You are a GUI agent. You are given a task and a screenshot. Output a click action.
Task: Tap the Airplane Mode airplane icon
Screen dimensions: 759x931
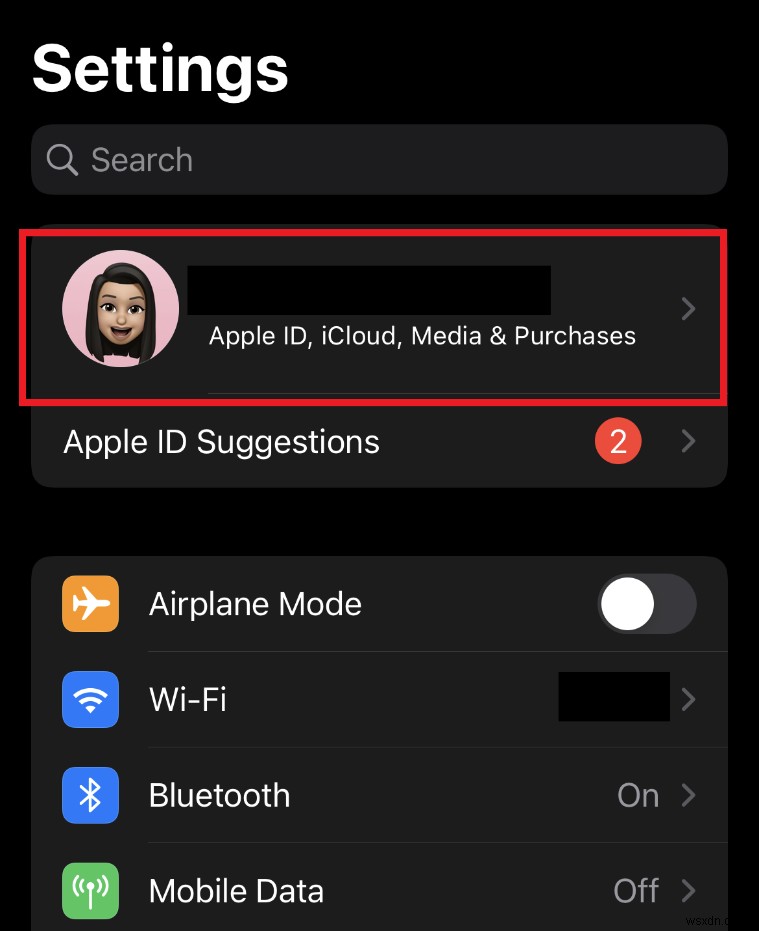[x=90, y=603]
